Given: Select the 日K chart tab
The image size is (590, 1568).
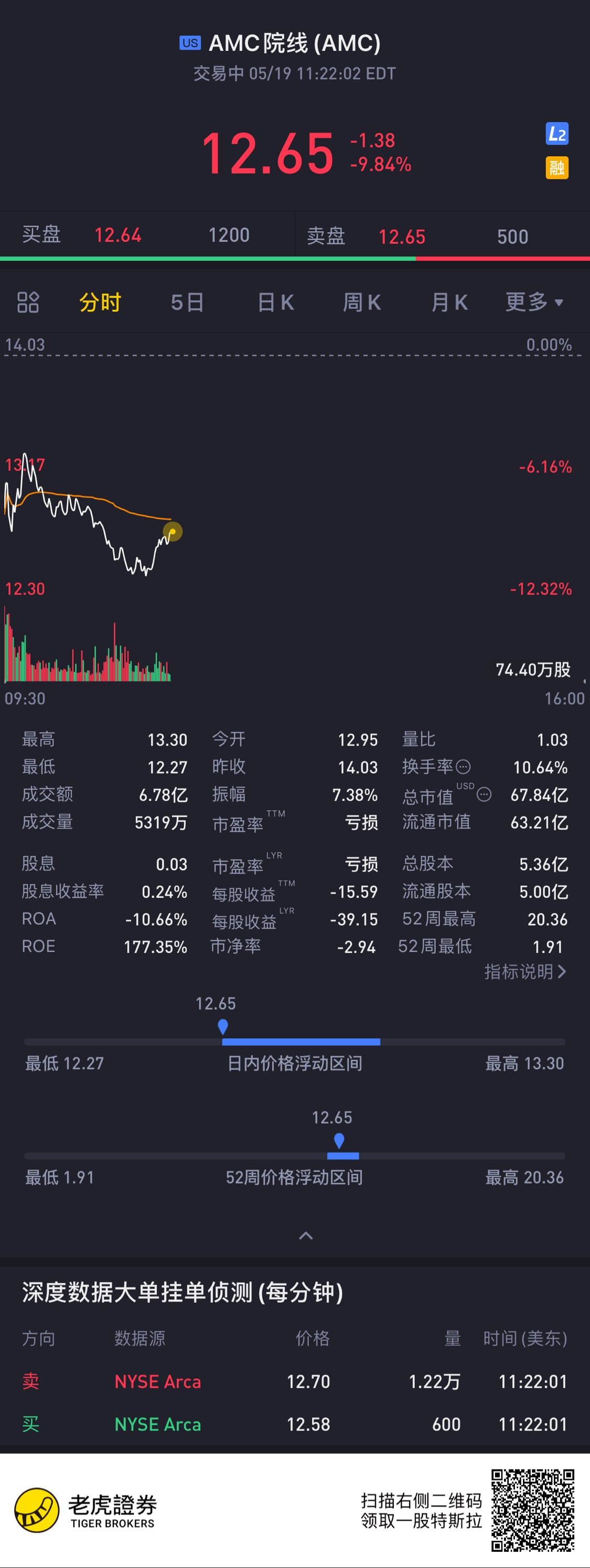Looking at the screenshot, I should point(276,302).
